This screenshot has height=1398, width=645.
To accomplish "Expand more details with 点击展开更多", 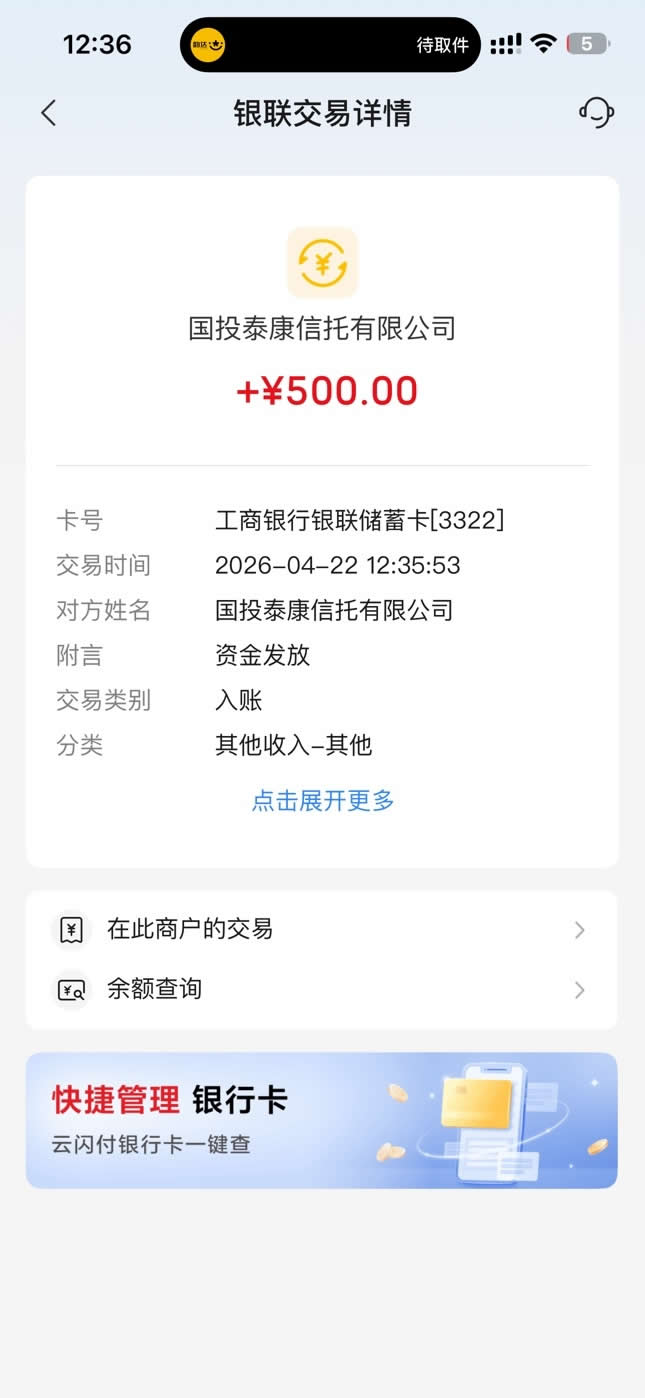I will (x=322, y=800).
